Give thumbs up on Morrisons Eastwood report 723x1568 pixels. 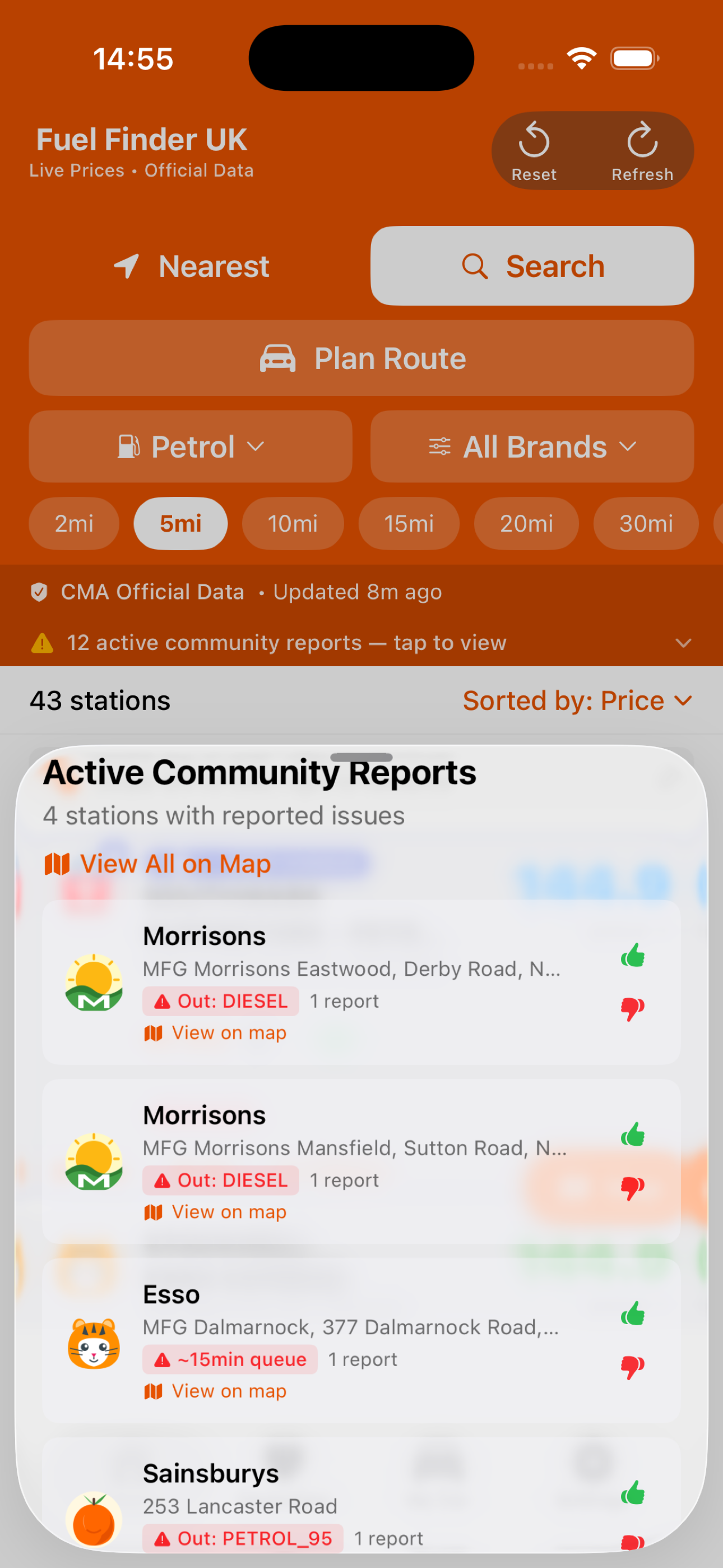633,954
